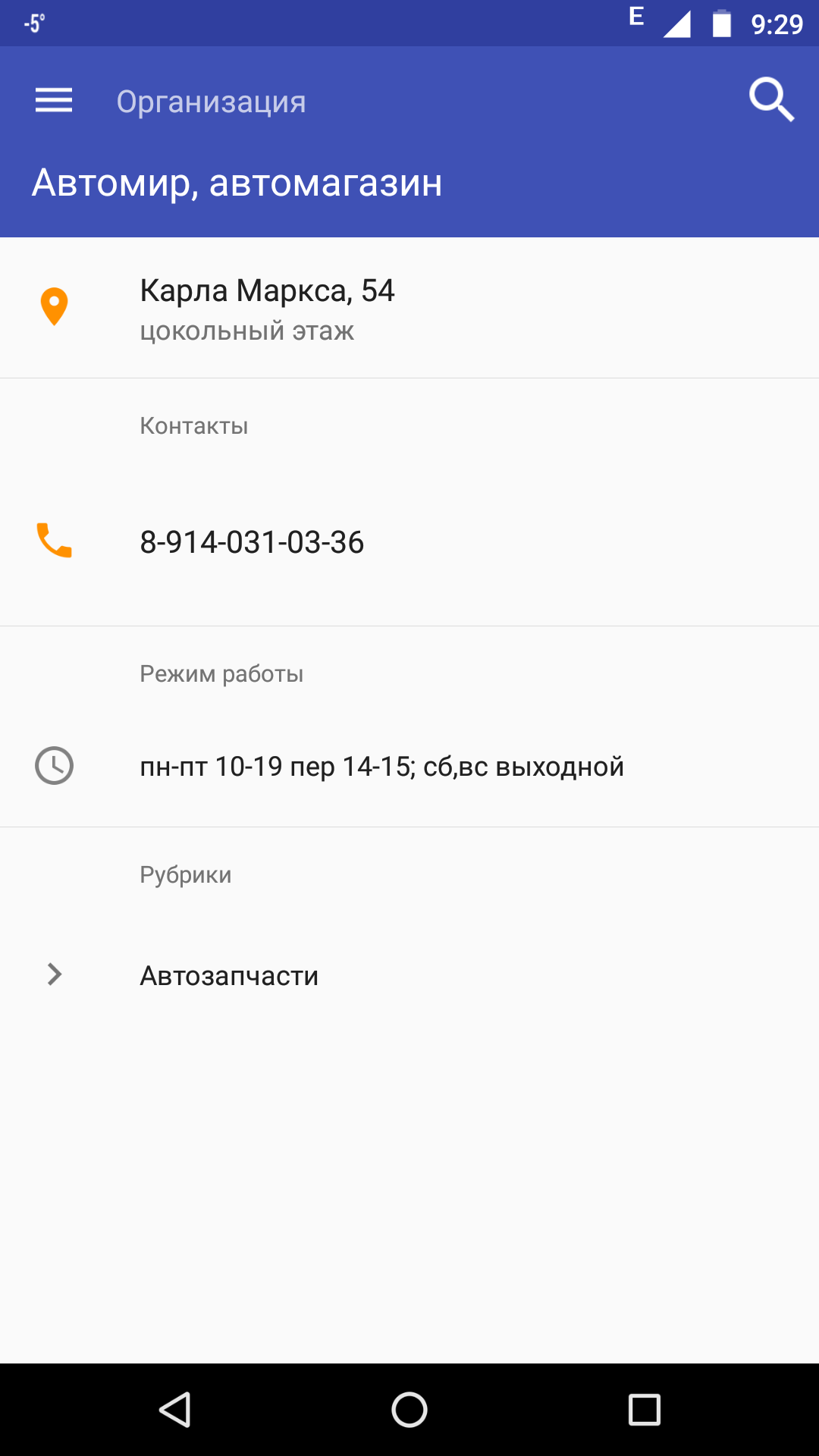Viewport: 819px width, 1456px height.
Task: Go back using system back button
Action: pos(175,1410)
